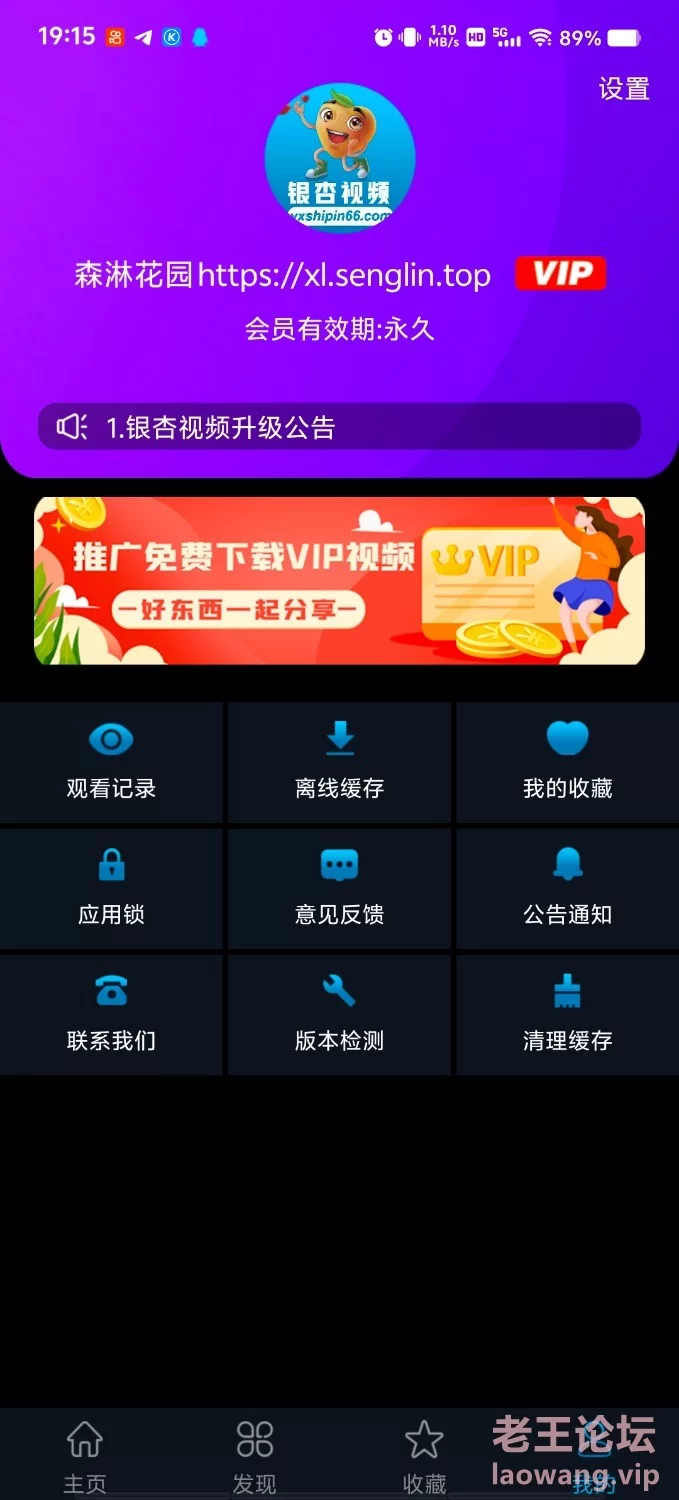This screenshot has width=679, height=1500.
Task: Open 我的收藏 favorites
Action: [x=567, y=762]
